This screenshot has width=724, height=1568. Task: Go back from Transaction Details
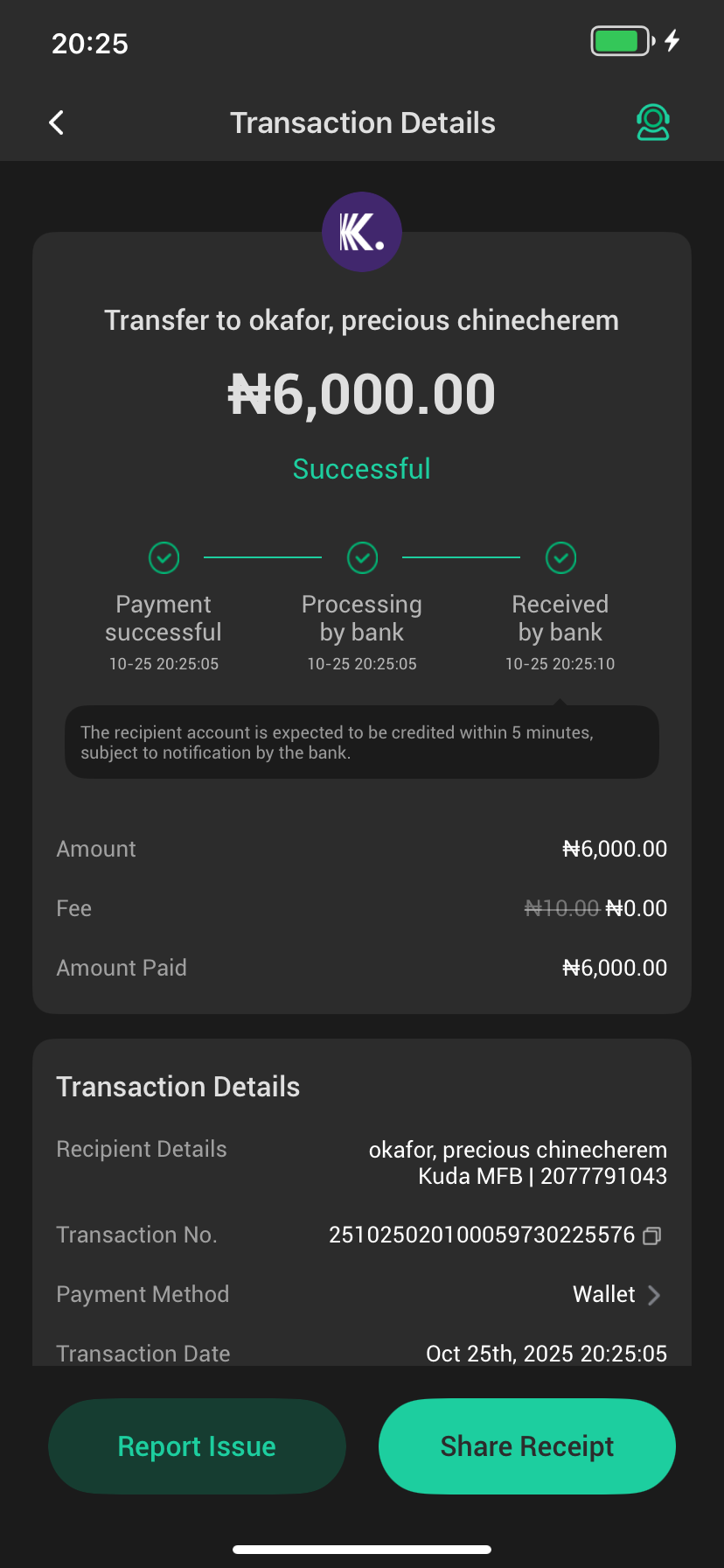pyautogui.click(x=57, y=122)
